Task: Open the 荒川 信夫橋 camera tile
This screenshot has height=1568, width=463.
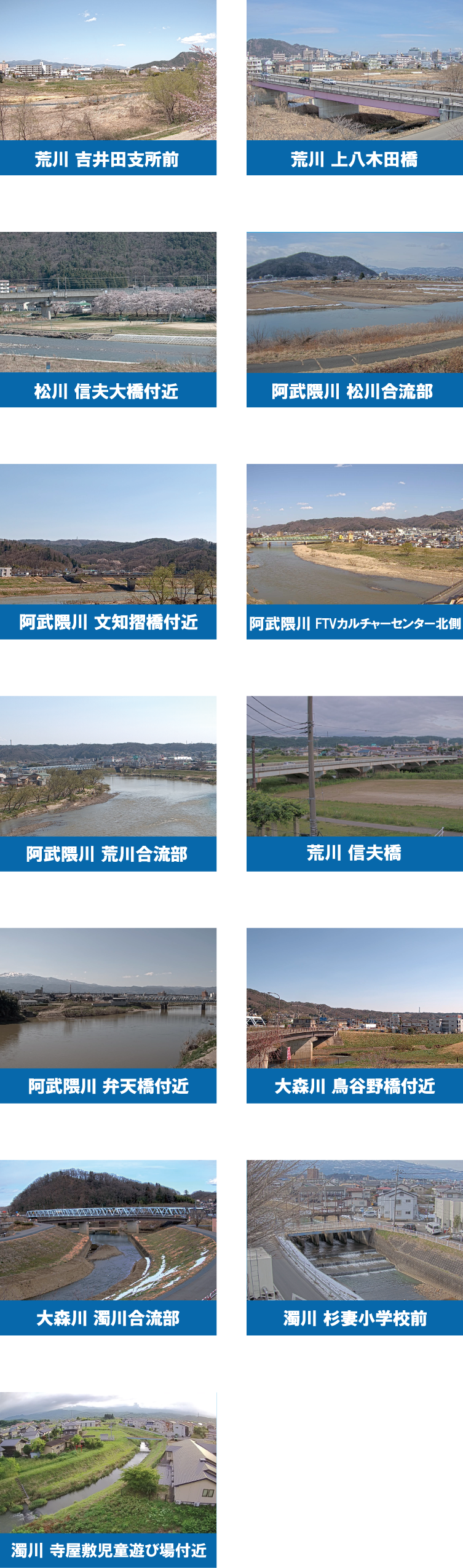Action: pos(355,783)
